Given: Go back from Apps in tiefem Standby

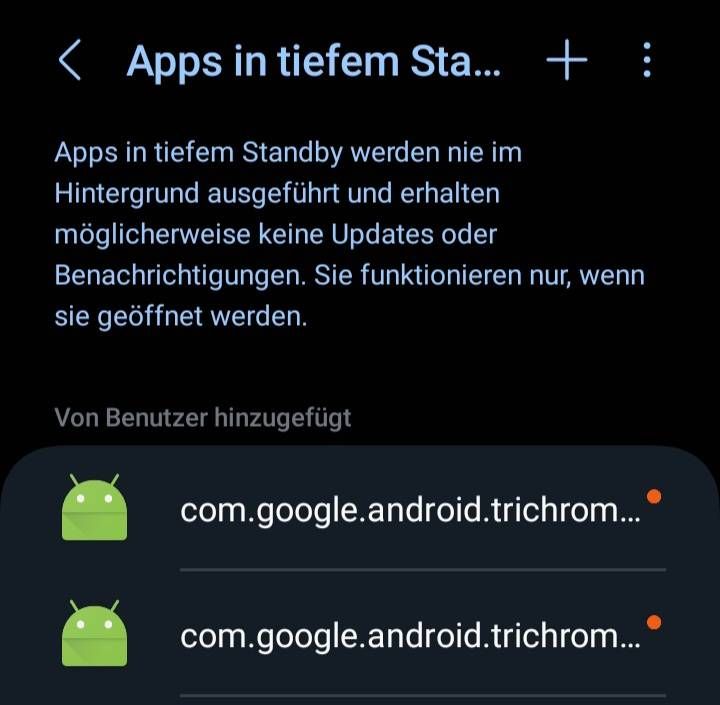Looking at the screenshot, I should pos(69,61).
